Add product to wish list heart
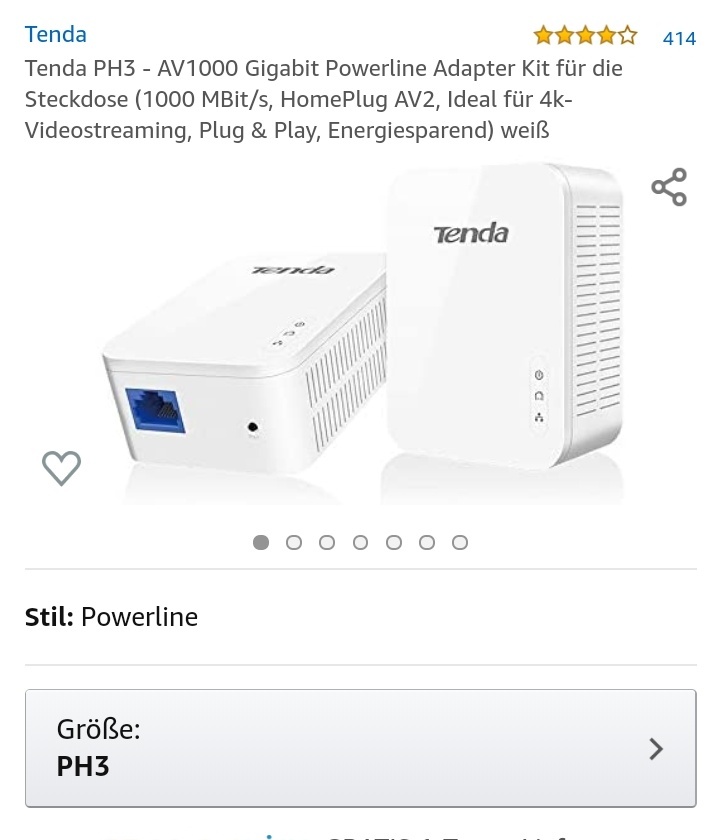 61,467
